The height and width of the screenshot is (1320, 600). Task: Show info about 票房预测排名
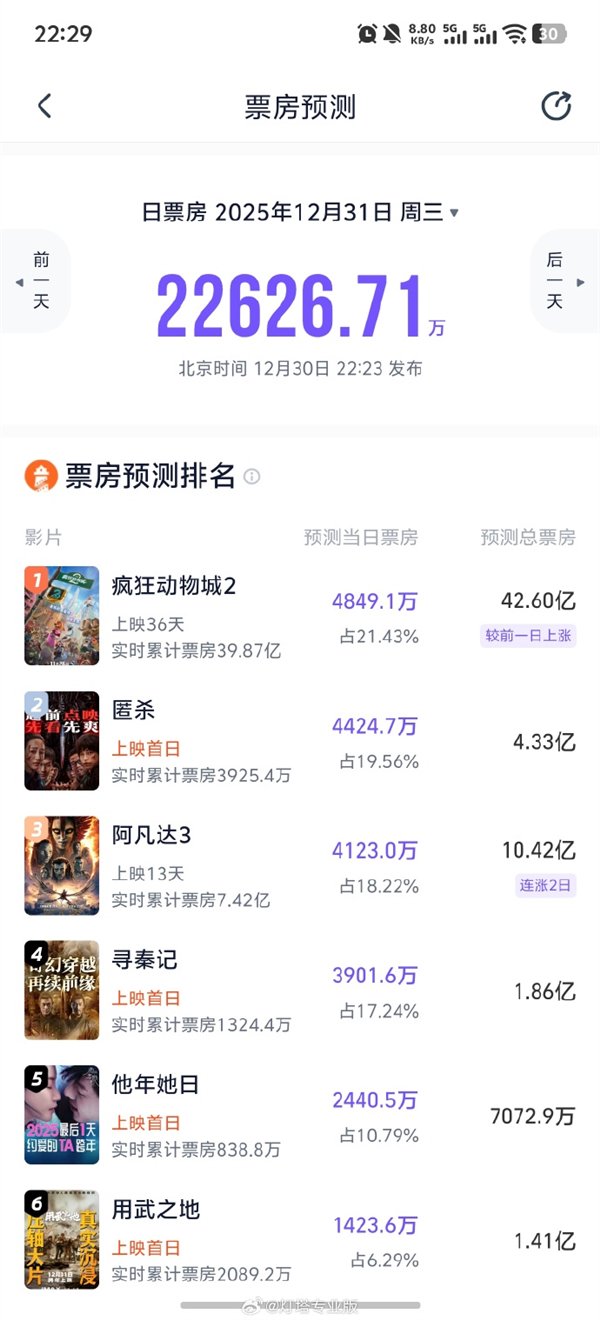click(252, 477)
